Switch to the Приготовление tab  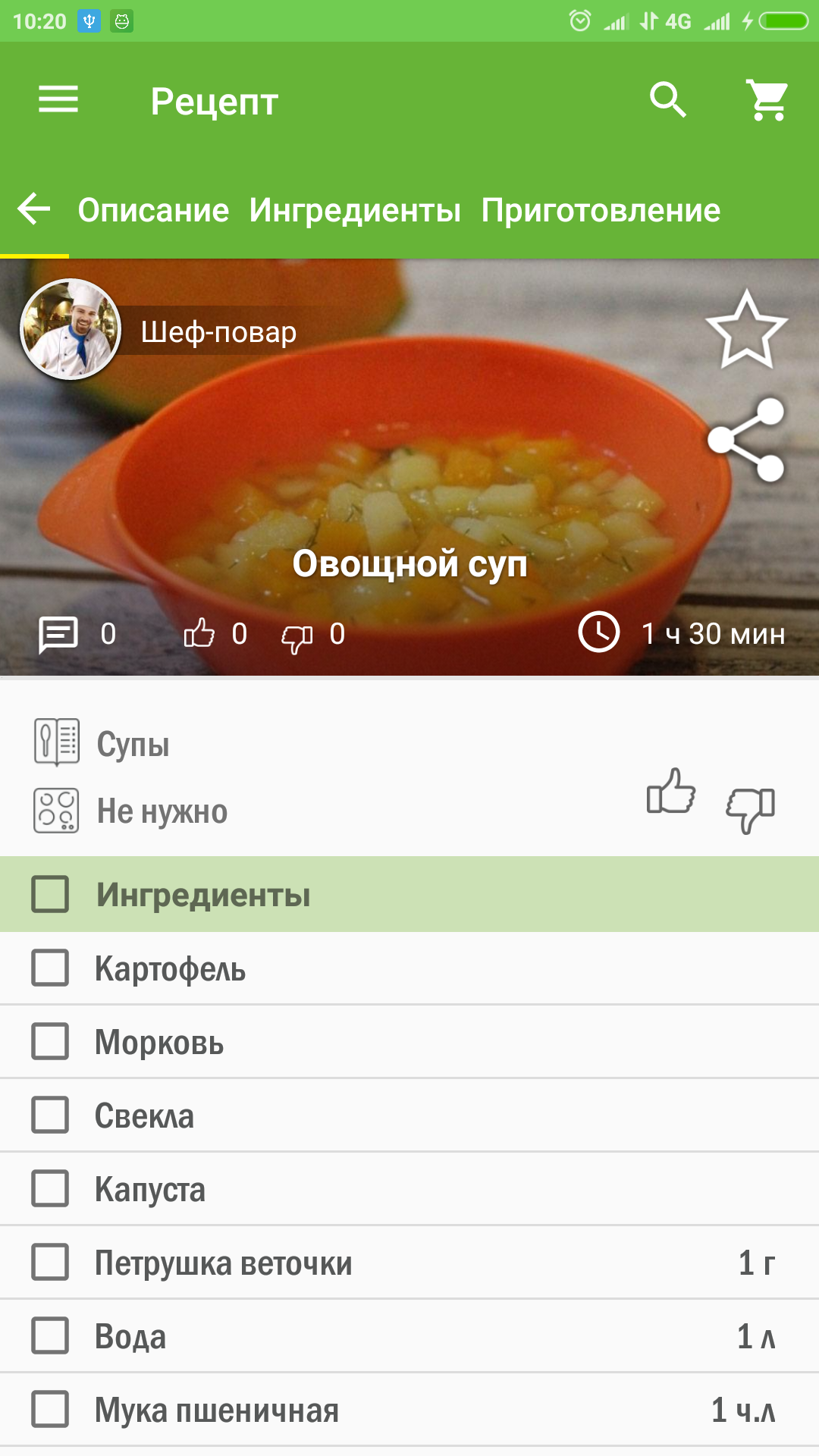(601, 210)
